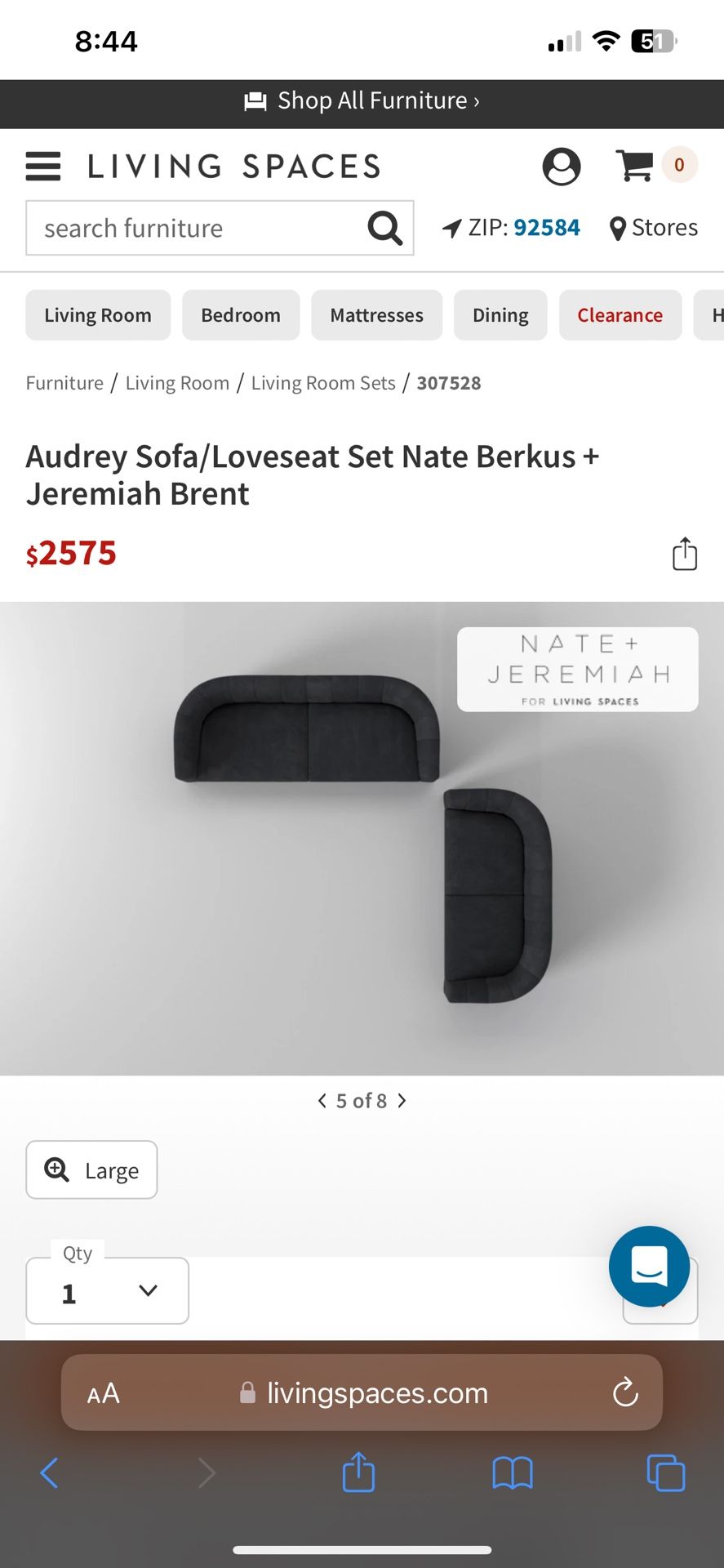Open the account profile icon
Viewport: 724px width, 1568px height.
tap(561, 167)
